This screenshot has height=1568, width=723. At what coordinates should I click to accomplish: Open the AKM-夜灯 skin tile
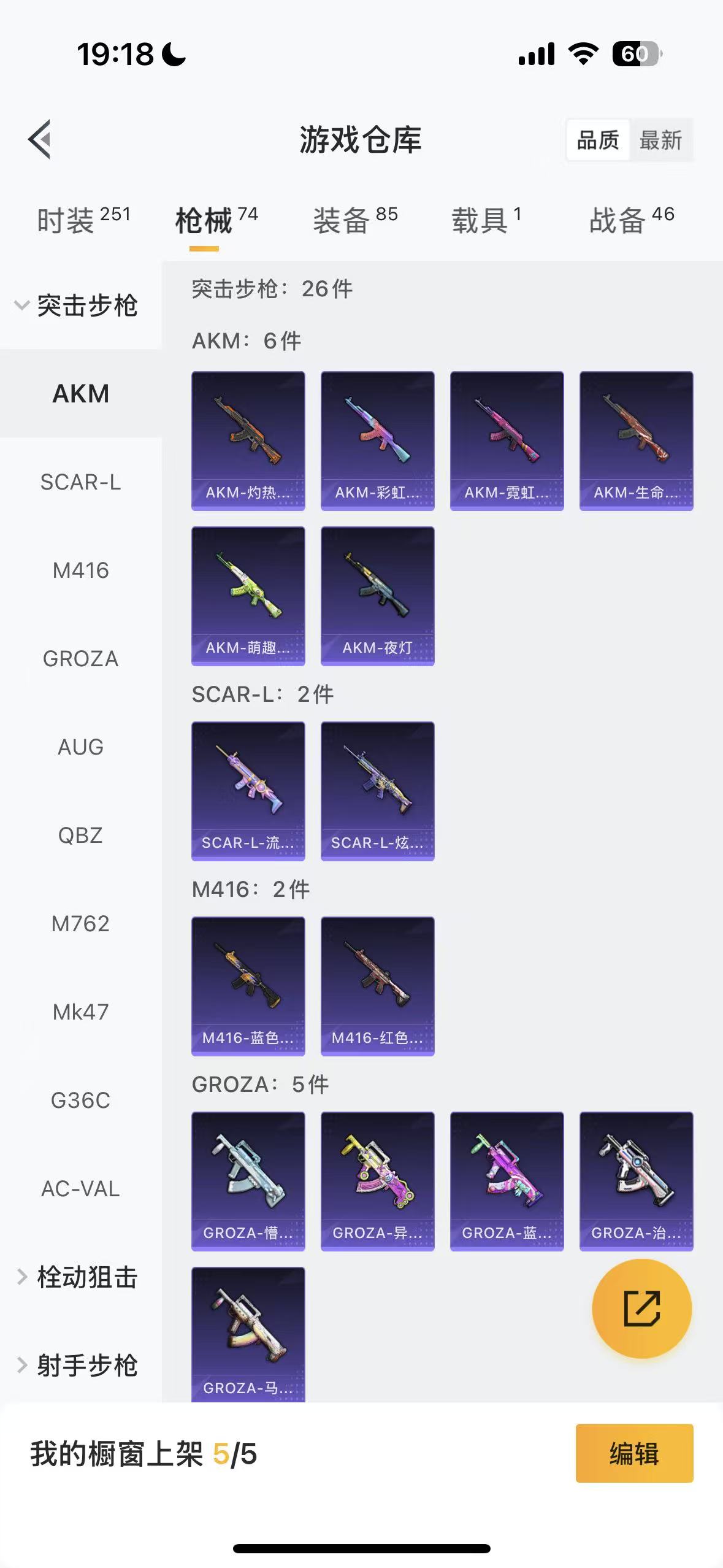pos(377,596)
